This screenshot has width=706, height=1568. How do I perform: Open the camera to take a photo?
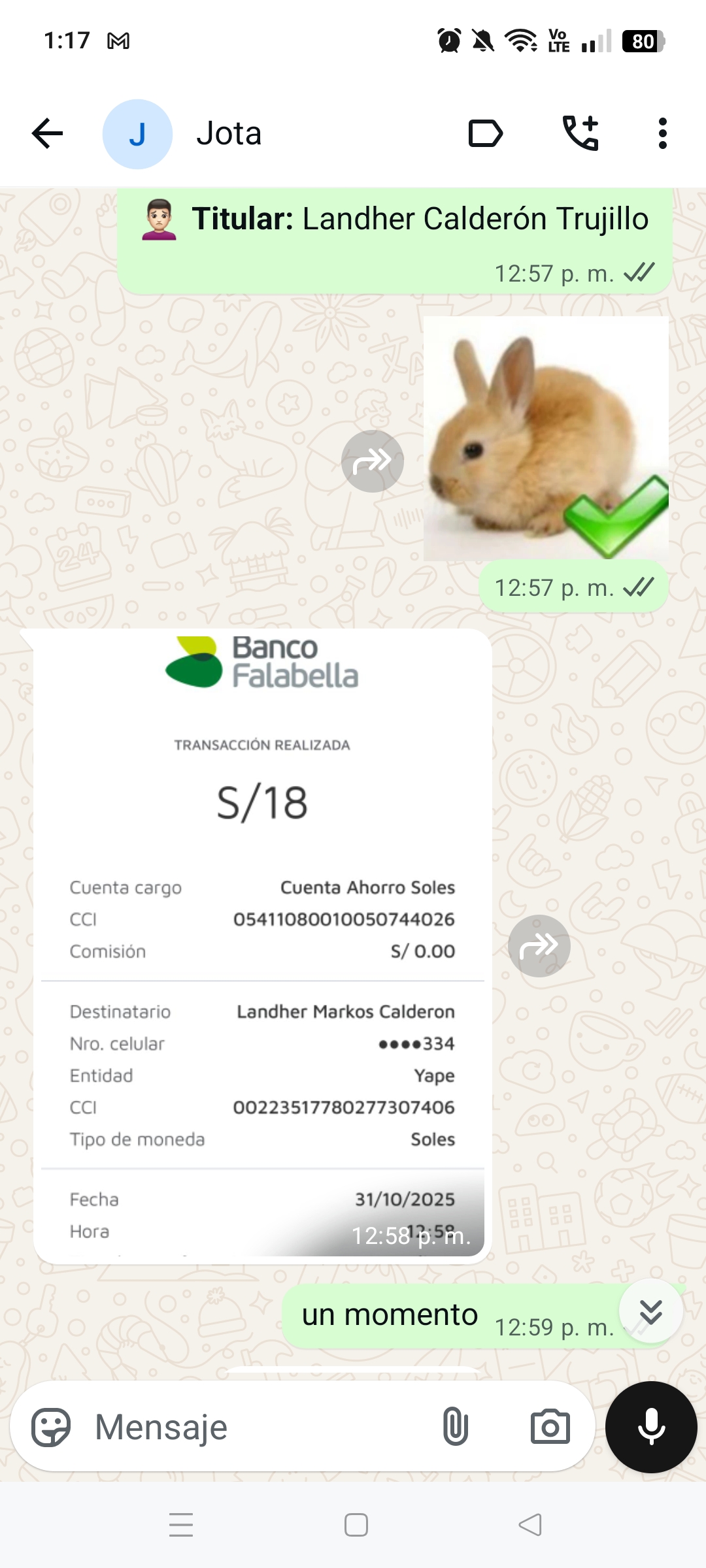(551, 1426)
